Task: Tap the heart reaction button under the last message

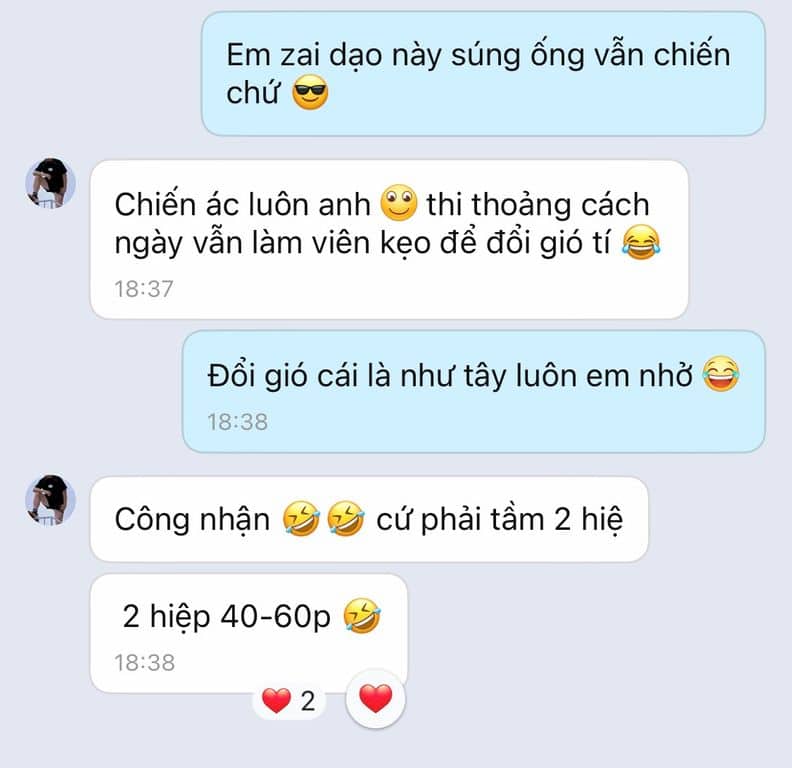Action: coord(375,699)
